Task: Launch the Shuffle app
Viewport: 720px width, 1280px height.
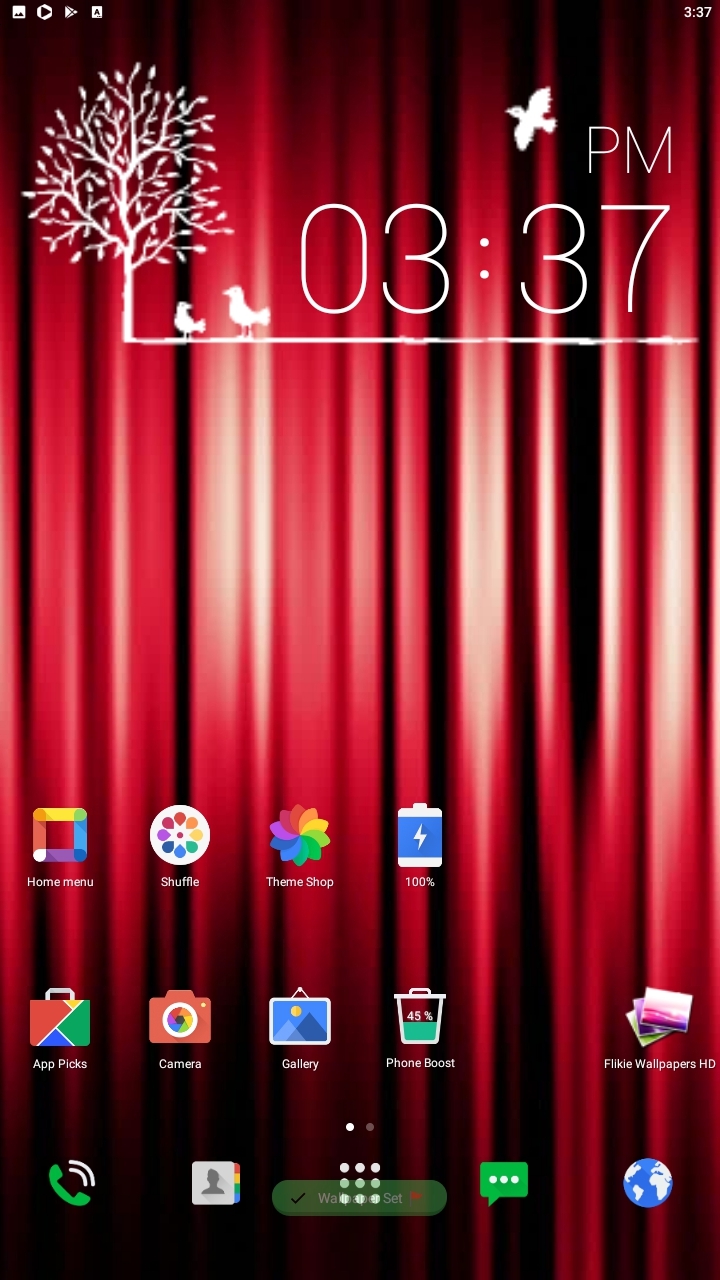Action: point(180,836)
